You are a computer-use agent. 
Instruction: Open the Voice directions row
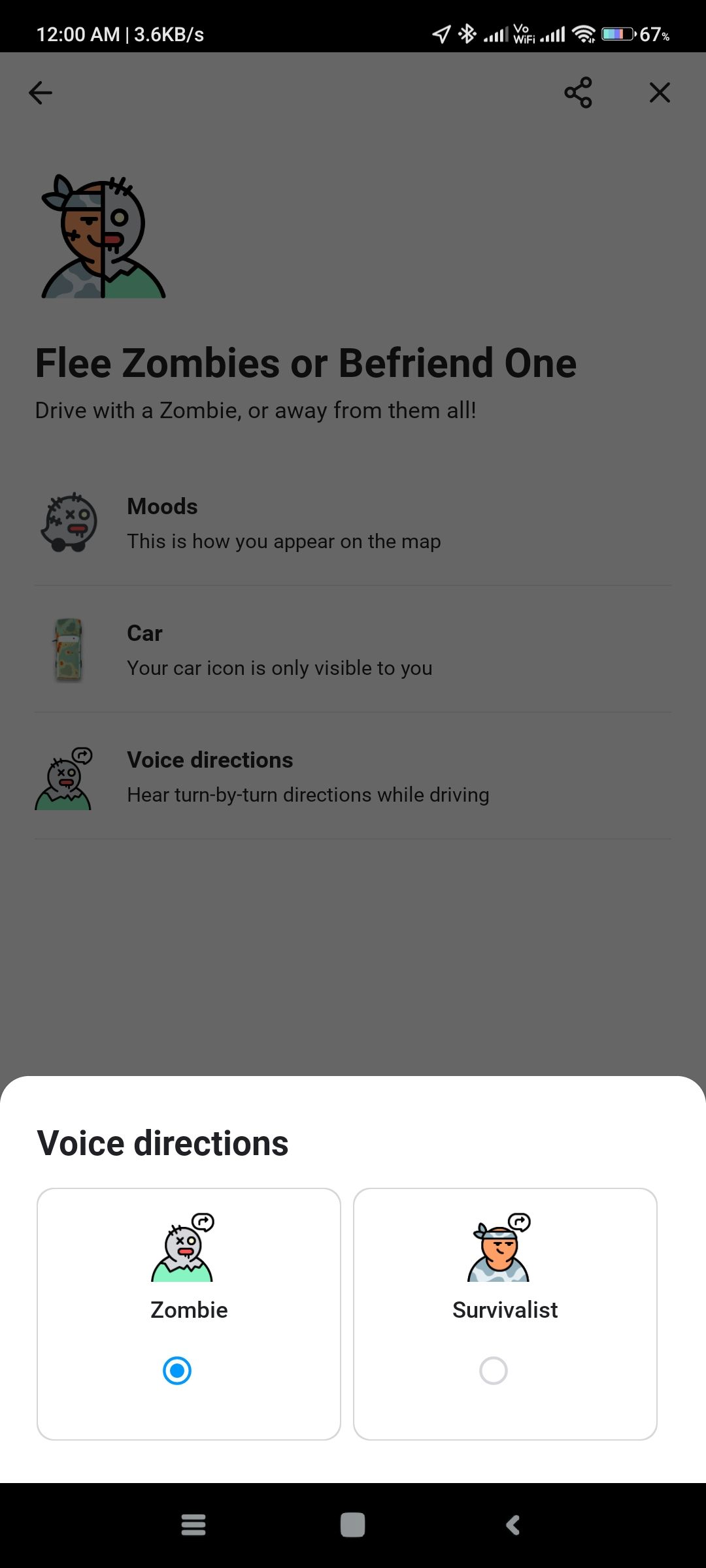tap(353, 776)
